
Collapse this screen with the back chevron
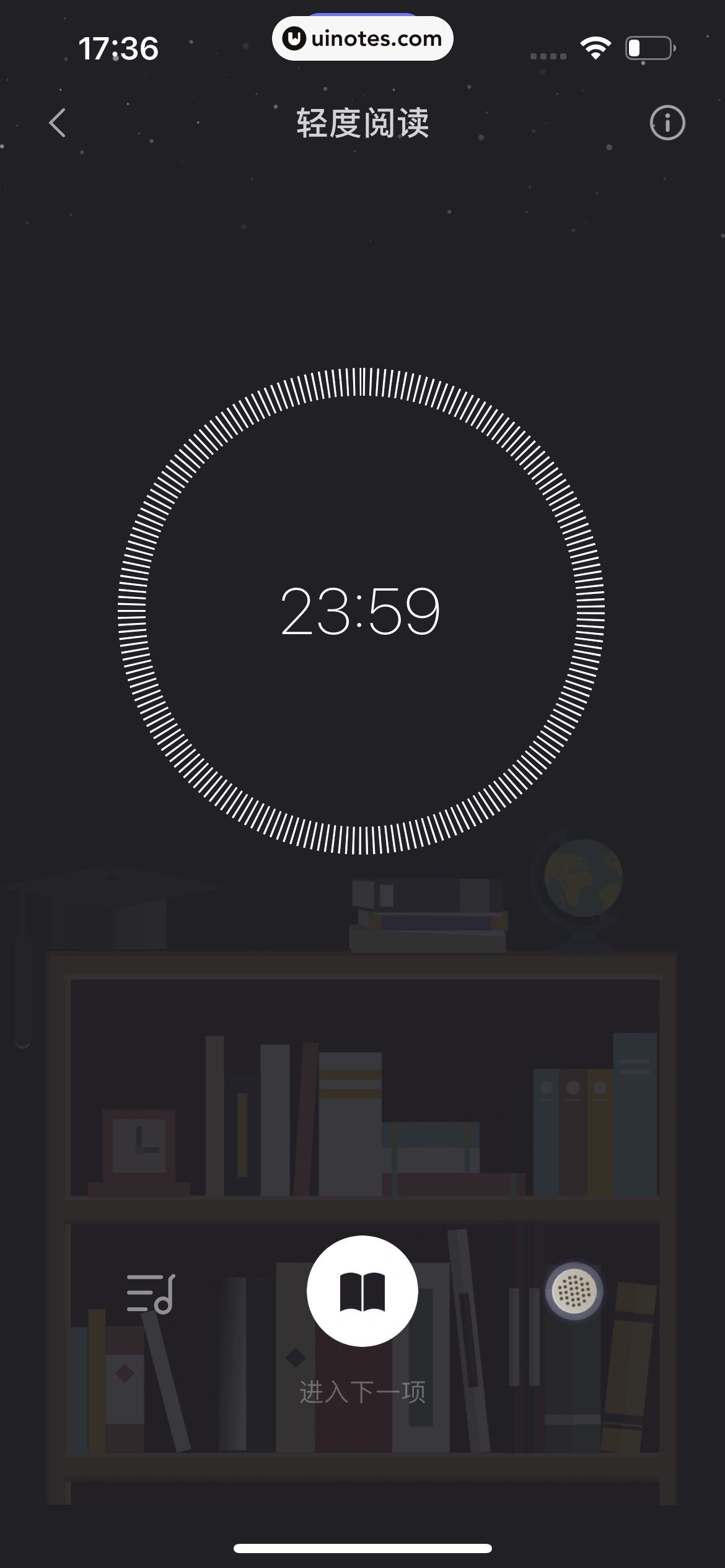pos(57,124)
